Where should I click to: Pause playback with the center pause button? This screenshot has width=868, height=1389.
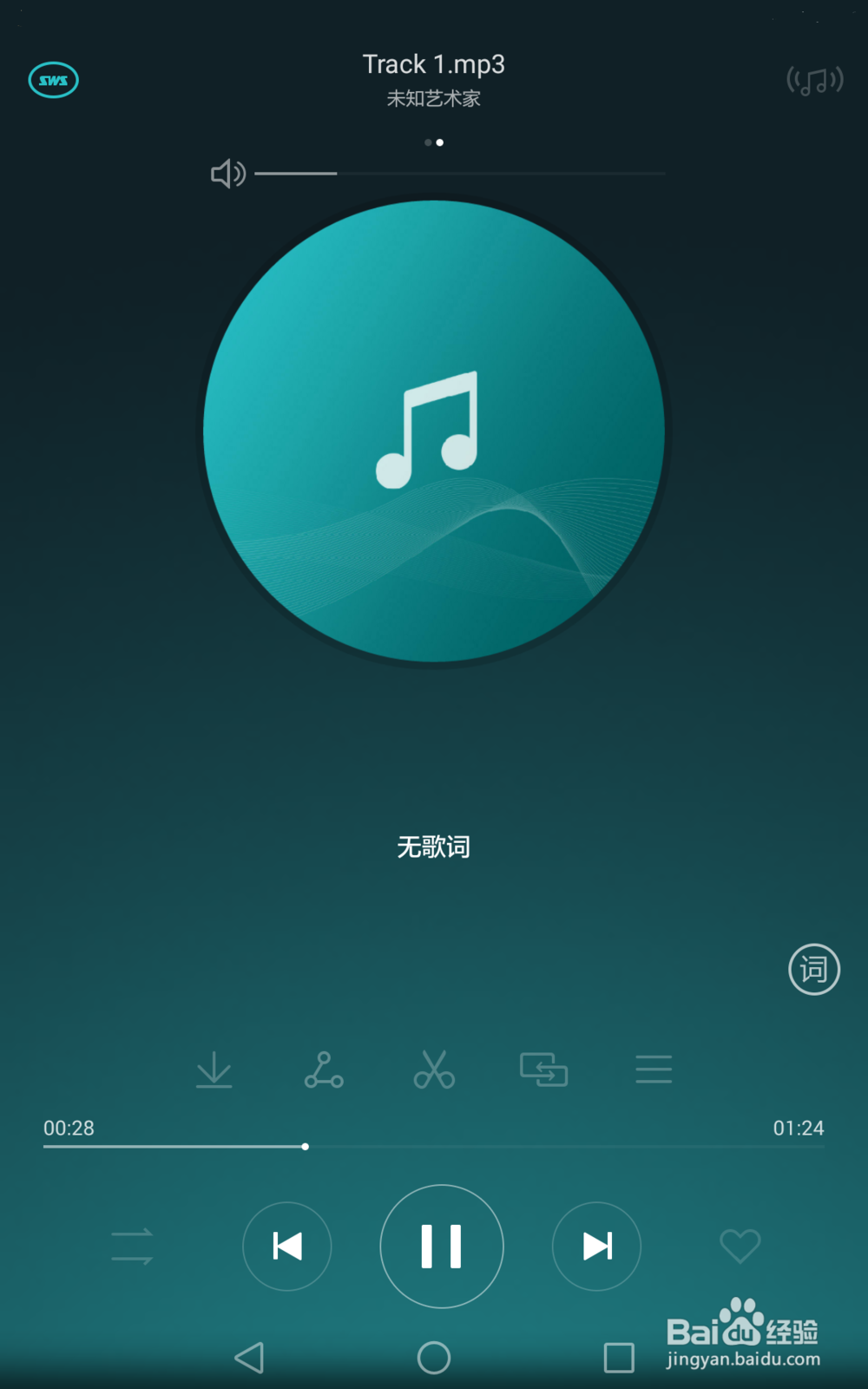click(x=441, y=1246)
